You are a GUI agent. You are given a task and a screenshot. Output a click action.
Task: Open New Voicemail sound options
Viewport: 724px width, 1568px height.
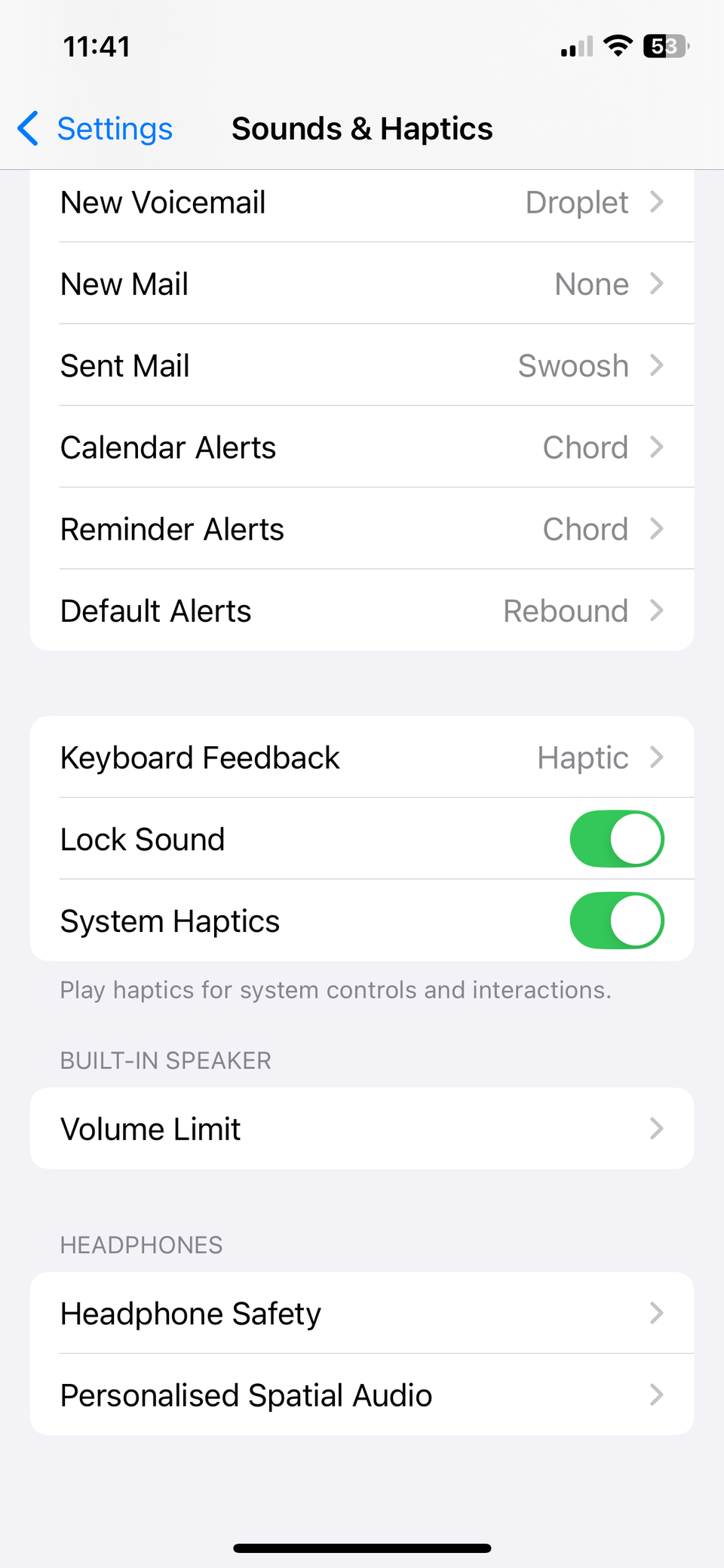362,203
